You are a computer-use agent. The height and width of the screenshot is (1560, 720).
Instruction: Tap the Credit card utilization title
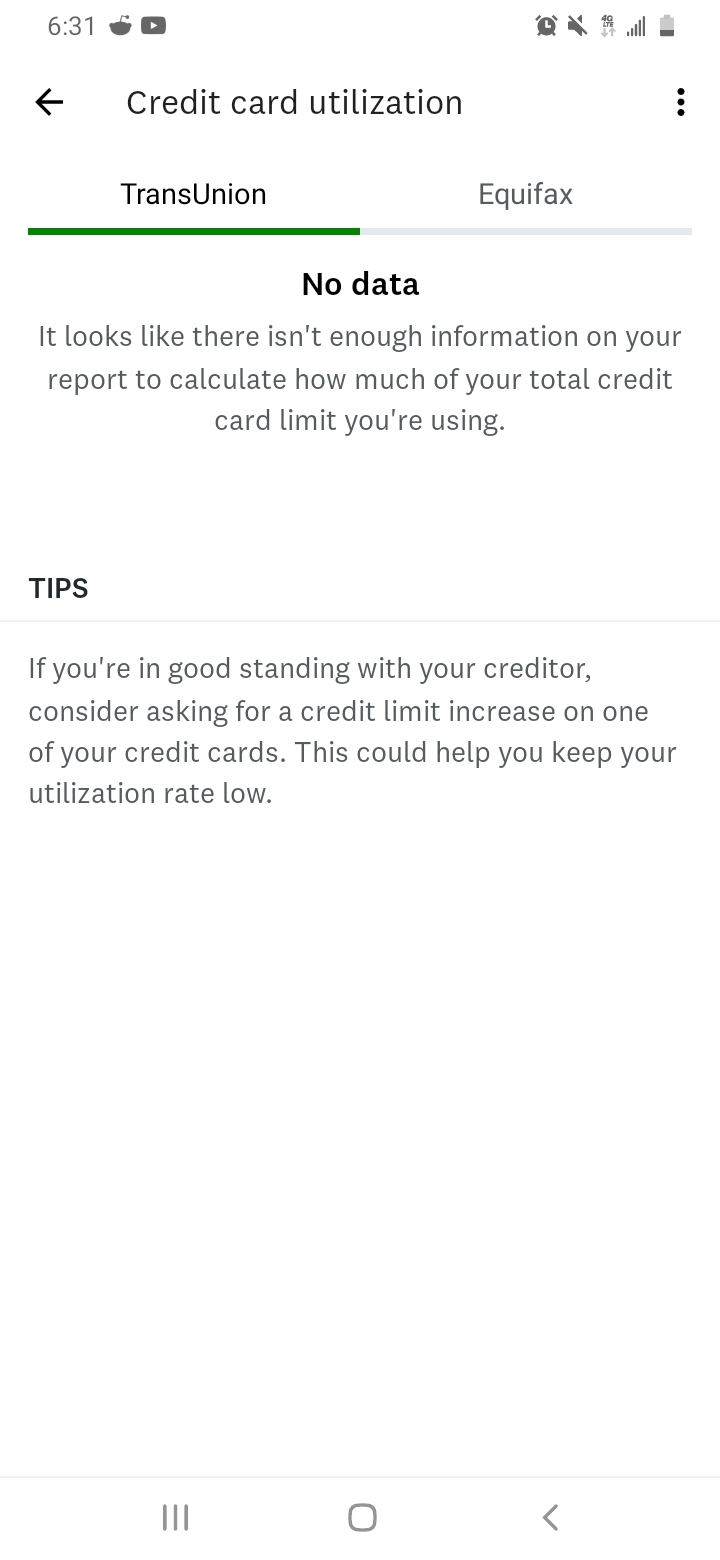[x=293, y=101]
